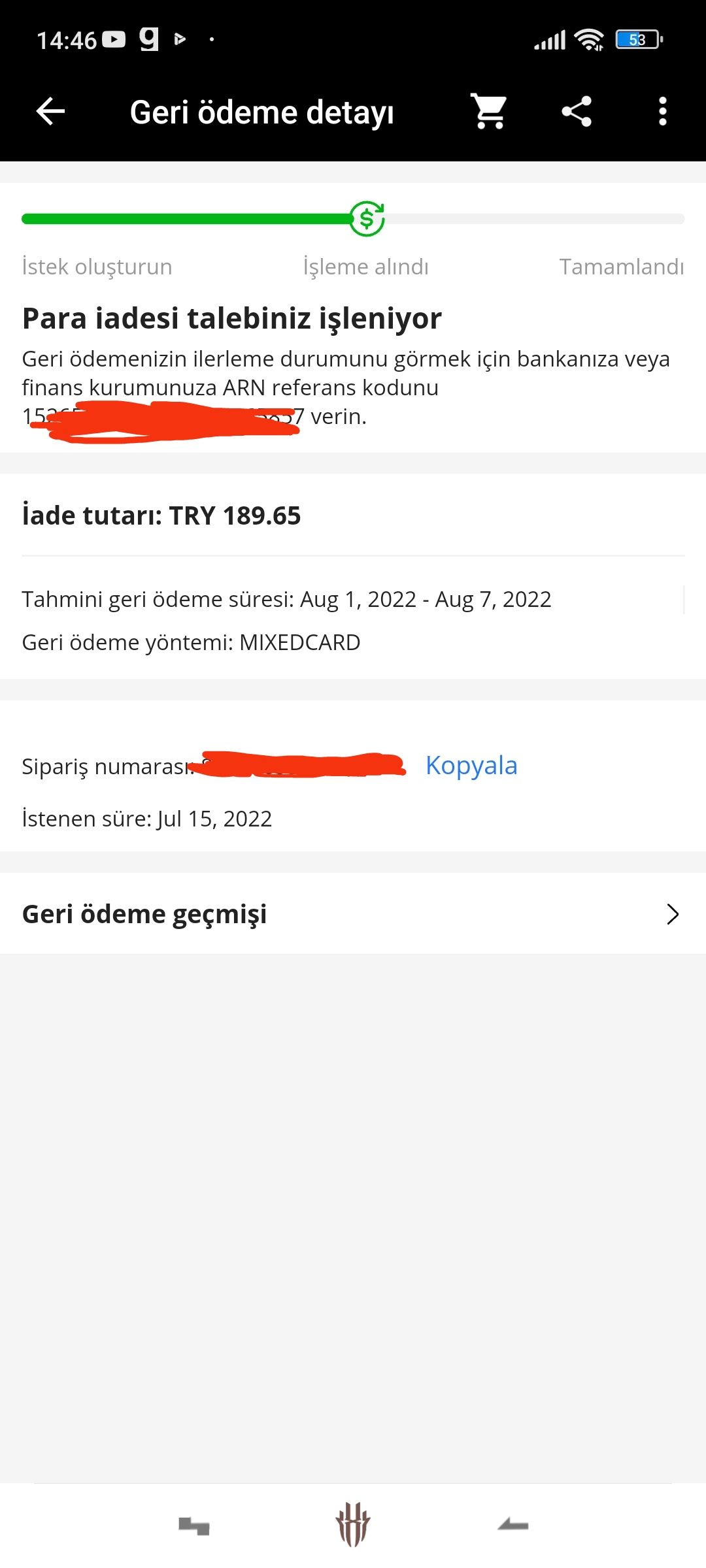Open recent apps from navigation bar

click(x=194, y=1526)
